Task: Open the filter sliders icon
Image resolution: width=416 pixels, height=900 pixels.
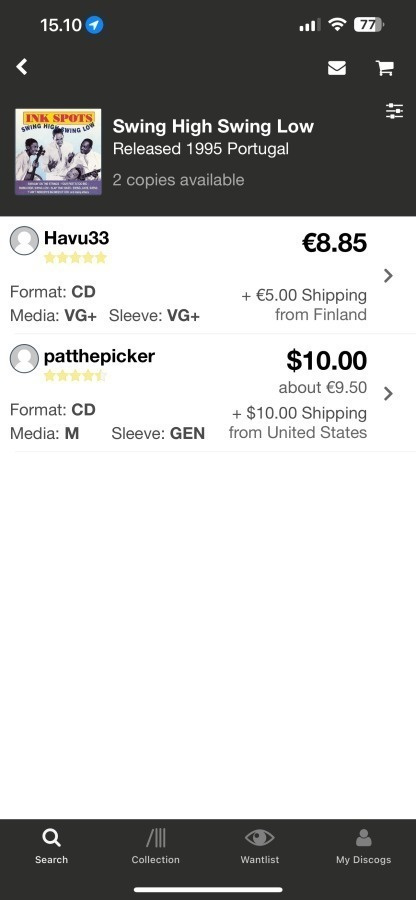Action: point(394,111)
